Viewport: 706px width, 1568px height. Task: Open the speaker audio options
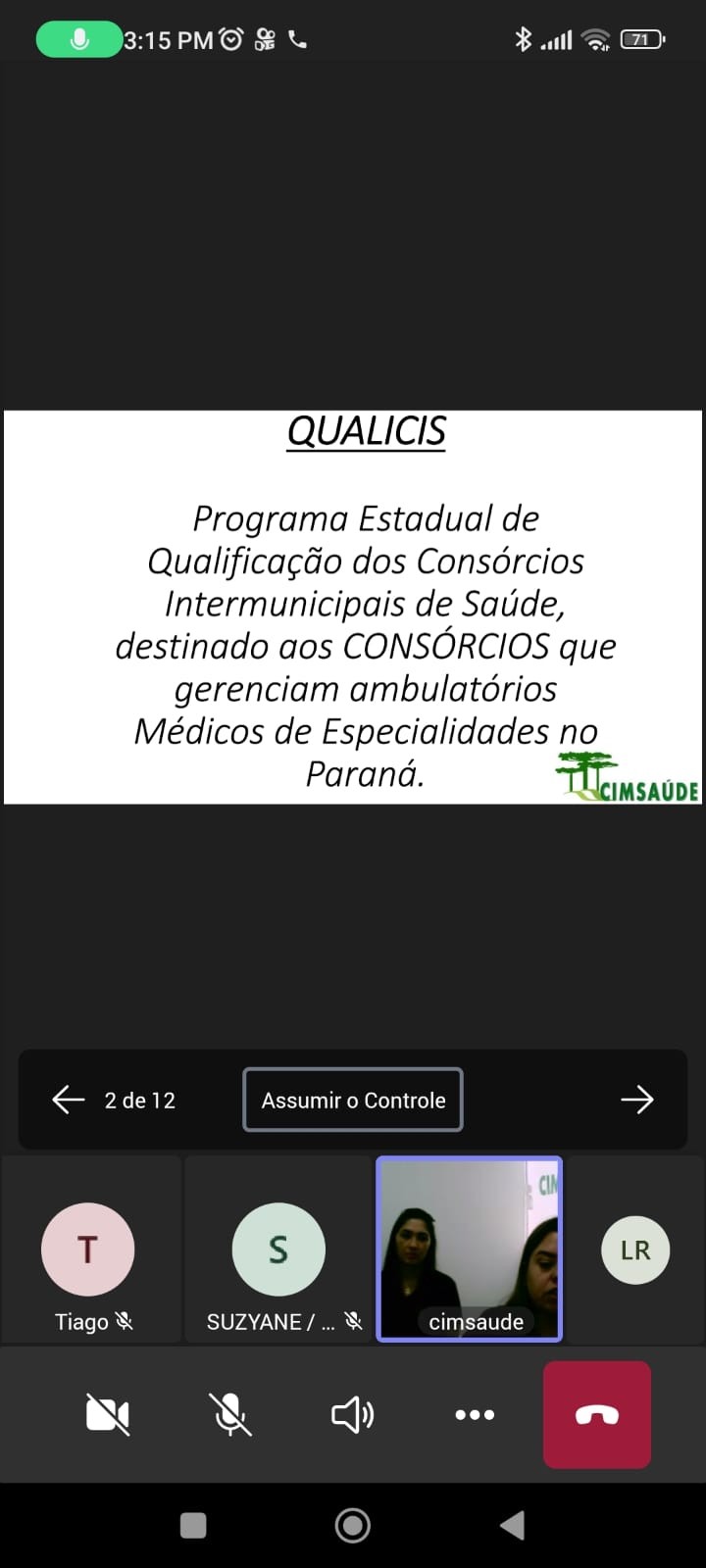(x=352, y=1414)
